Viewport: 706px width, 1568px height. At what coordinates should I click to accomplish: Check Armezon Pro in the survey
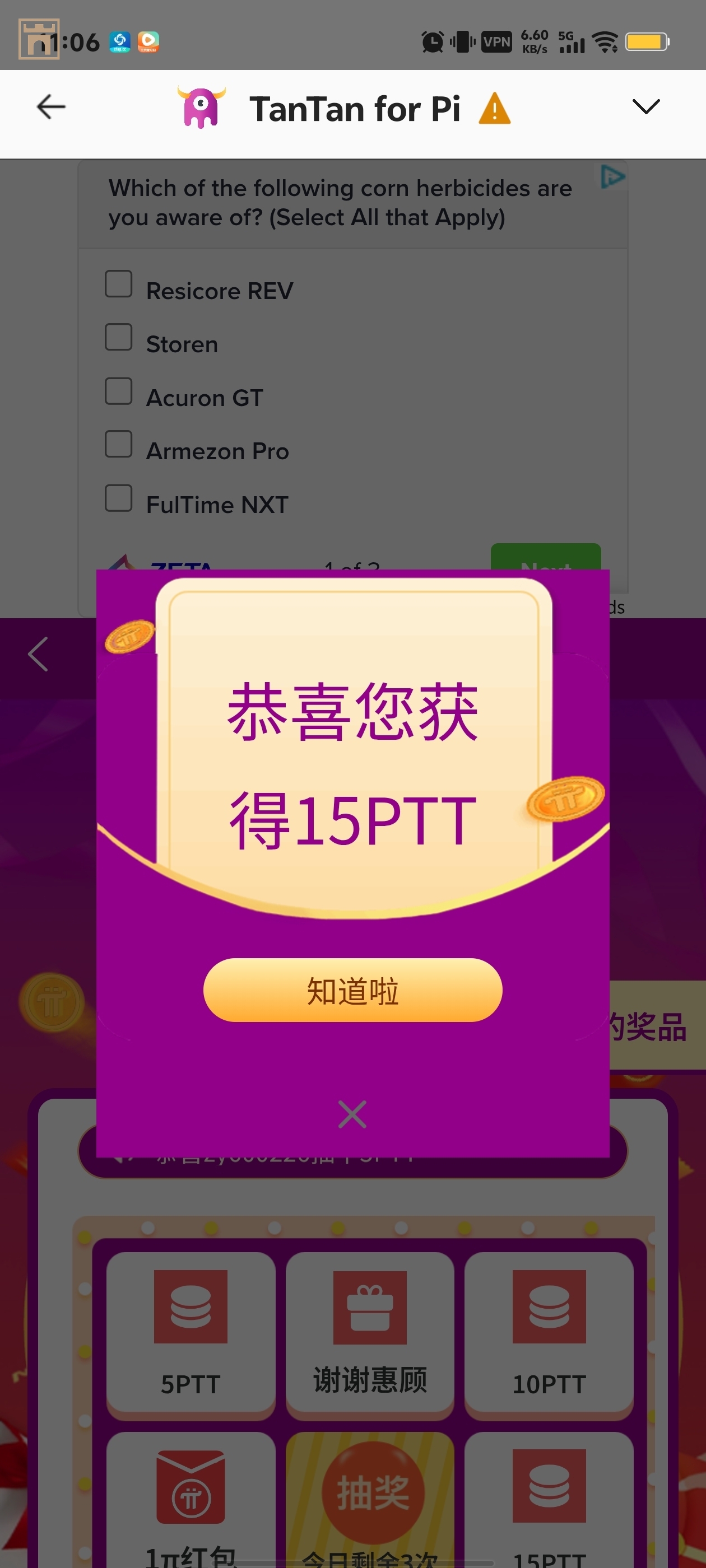click(x=119, y=444)
